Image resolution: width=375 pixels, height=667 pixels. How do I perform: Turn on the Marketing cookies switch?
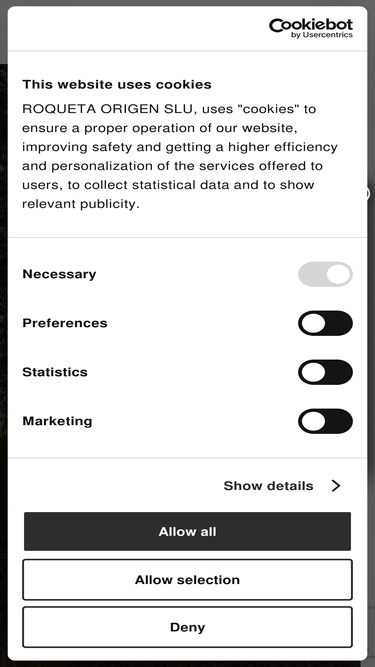325,421
